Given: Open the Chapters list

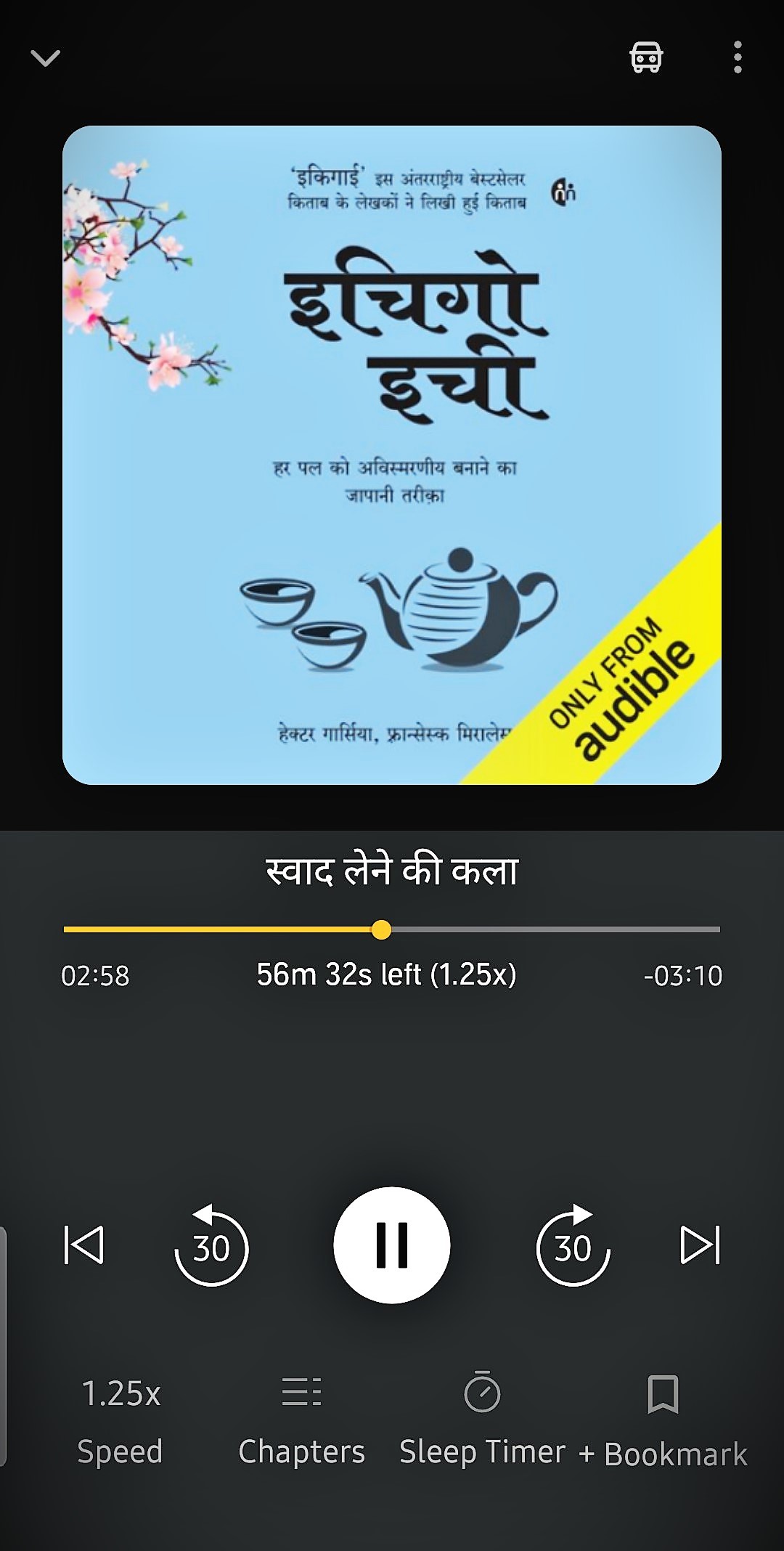Looking at the screenshot, I should click(301, 1420).
